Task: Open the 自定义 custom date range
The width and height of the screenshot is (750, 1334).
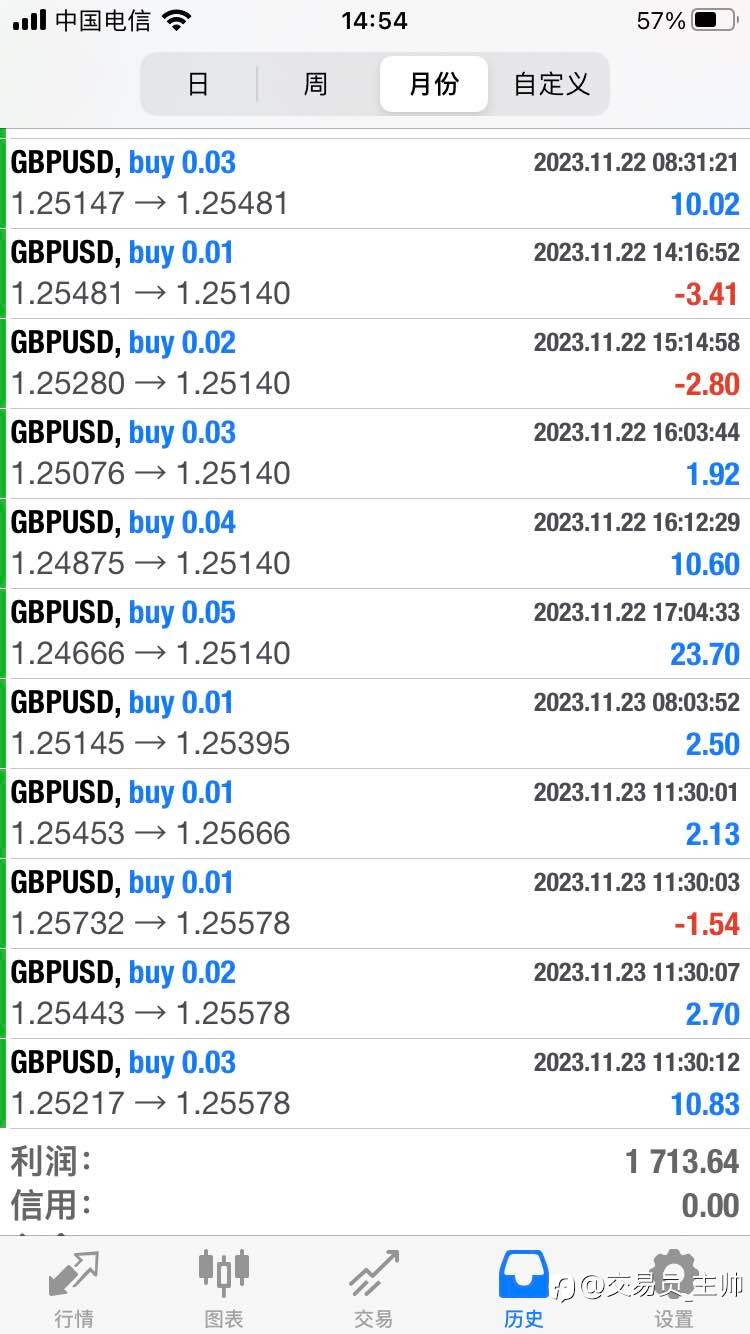Action: (x=551, y=84)
